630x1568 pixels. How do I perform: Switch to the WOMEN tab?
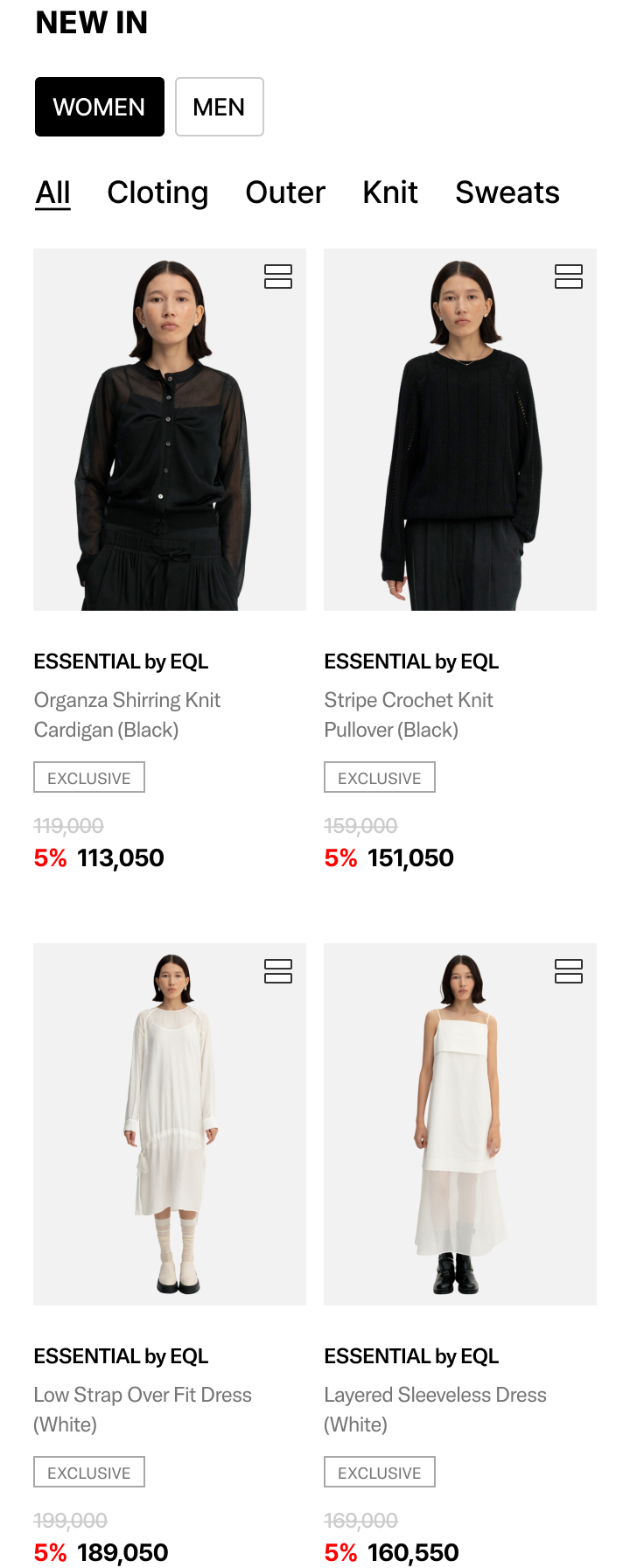pyautogui.click(x=99, y=107)
